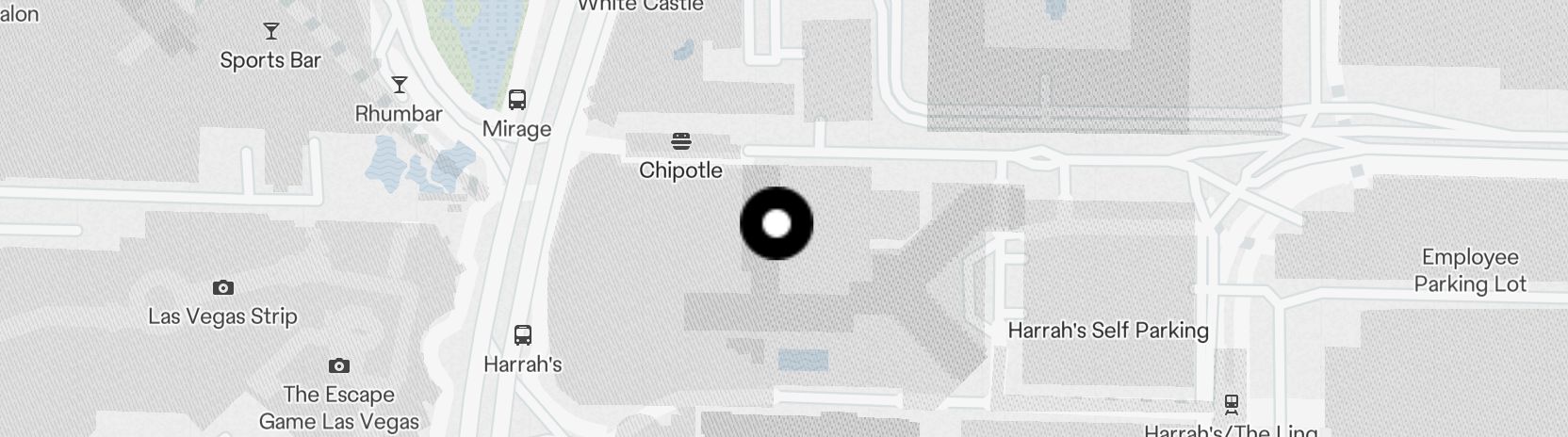Select the Rhumbar bar marker
This screenshot has height=437, width=1568.
(400, 86)
